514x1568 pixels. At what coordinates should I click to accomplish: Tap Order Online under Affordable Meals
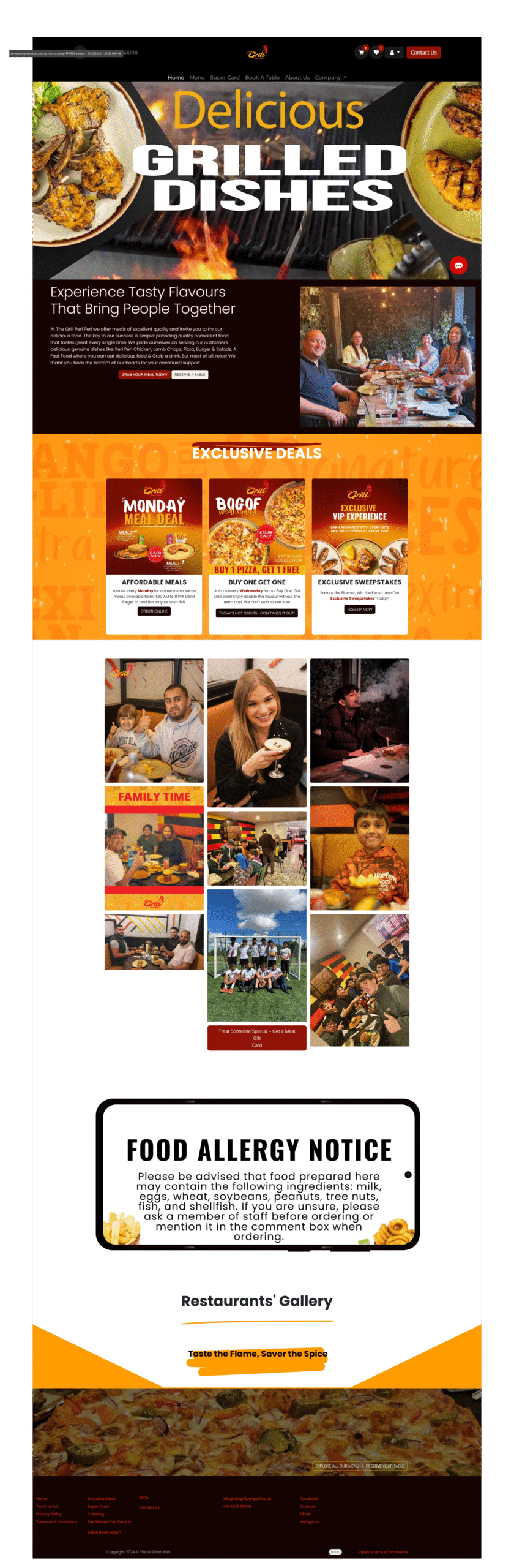(154, 611)
